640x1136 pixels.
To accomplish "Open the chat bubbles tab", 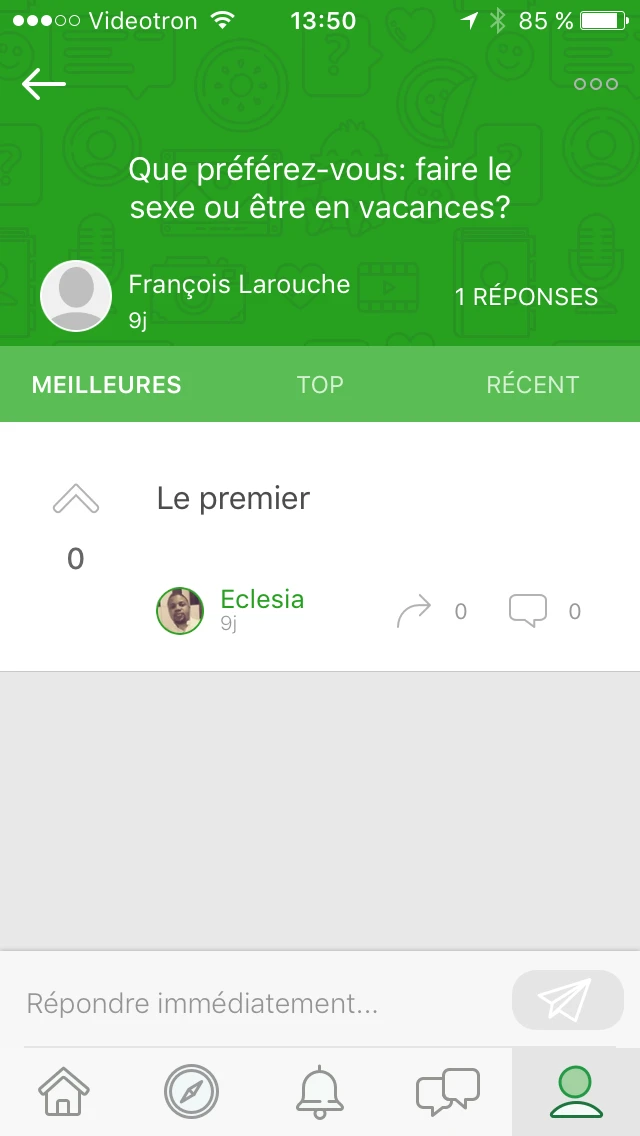I will coord(448,1091).
